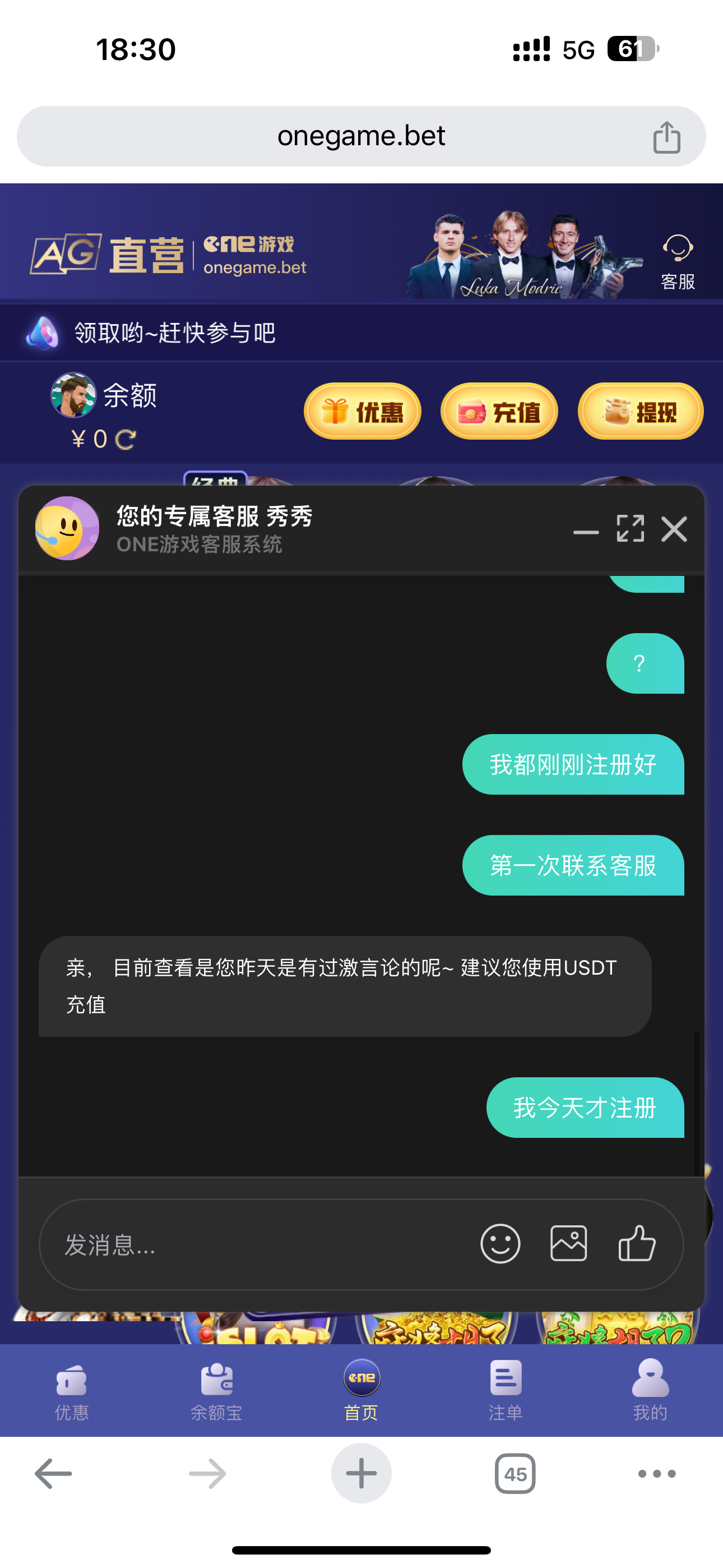Screen dimensions: 723x1568
Task: Refresh the account balance
Action: pos(126,440)
